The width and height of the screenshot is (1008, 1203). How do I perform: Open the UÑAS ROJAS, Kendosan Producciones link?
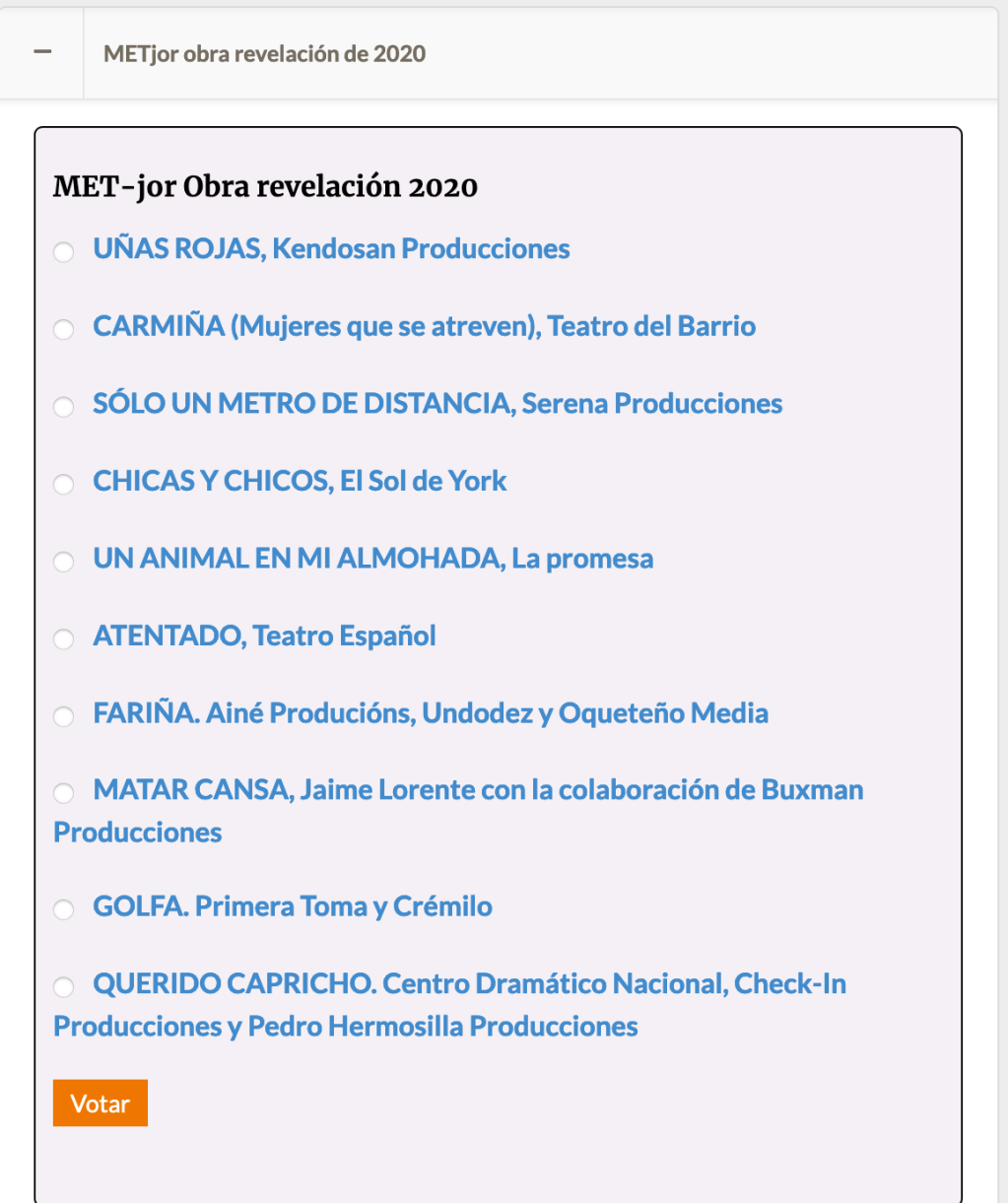click(331, 249)
